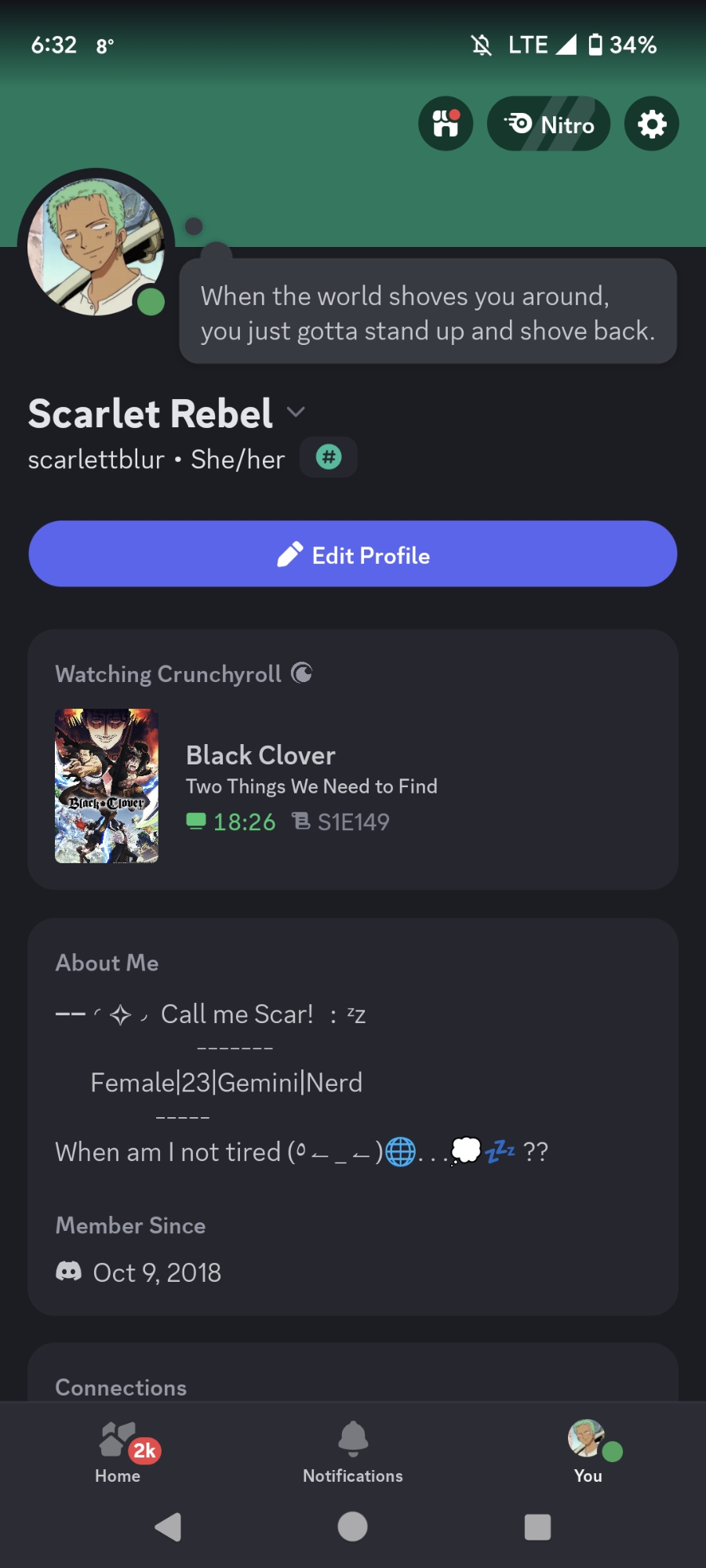The width and height of the screenshot is (706, 1568).
Task: Open the Black Clover activity card
Action: pyautogui.click(x=353, y=786)
